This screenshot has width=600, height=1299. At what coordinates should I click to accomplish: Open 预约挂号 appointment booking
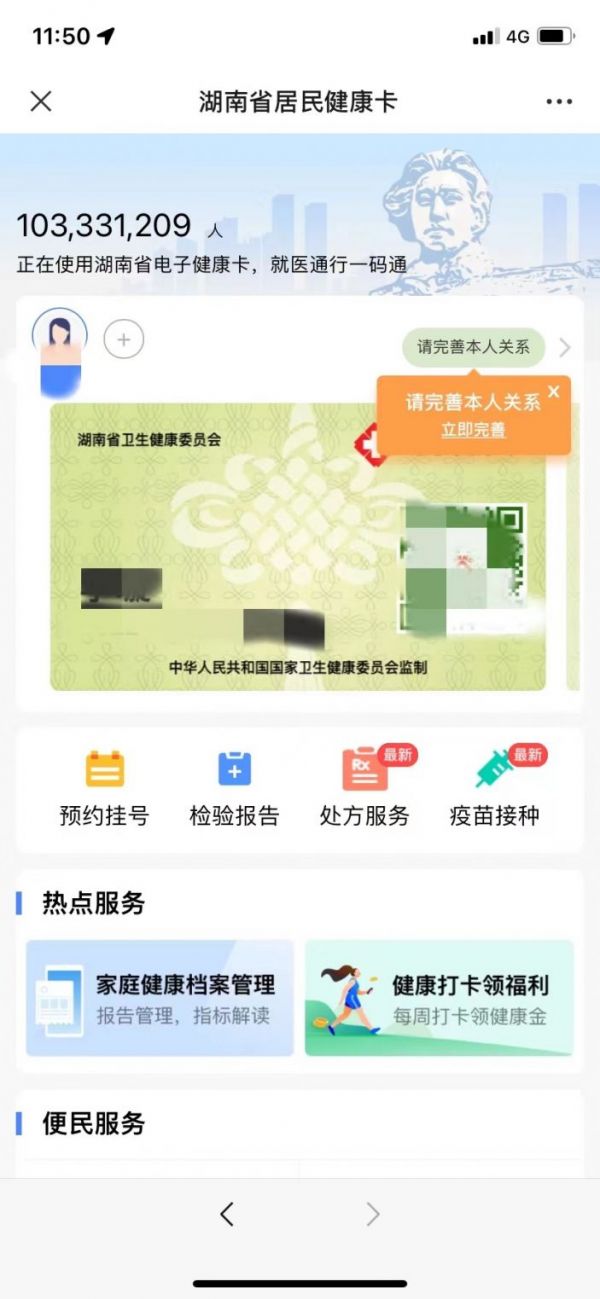[x=104, y=789]
